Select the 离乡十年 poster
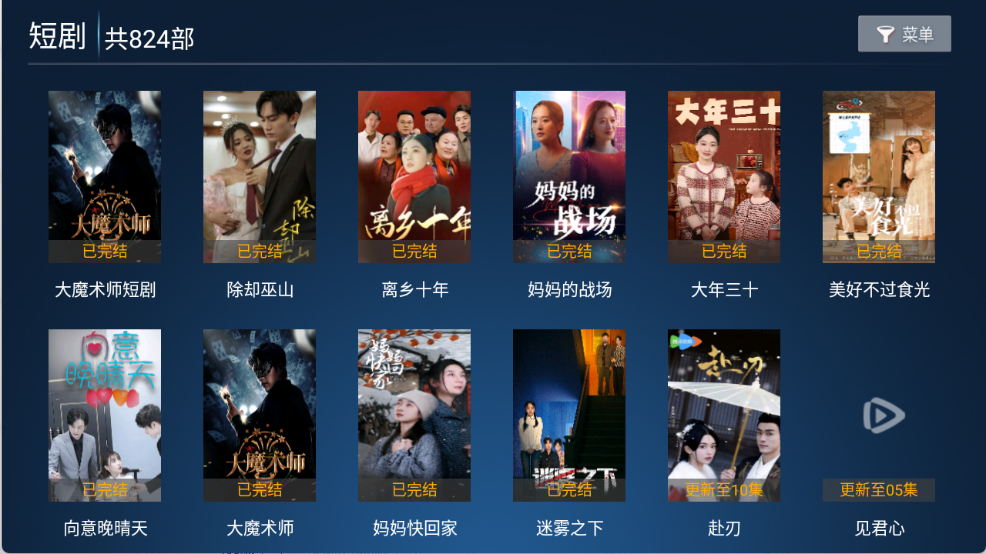Screen dimensions: 986x554 point(415,177)
